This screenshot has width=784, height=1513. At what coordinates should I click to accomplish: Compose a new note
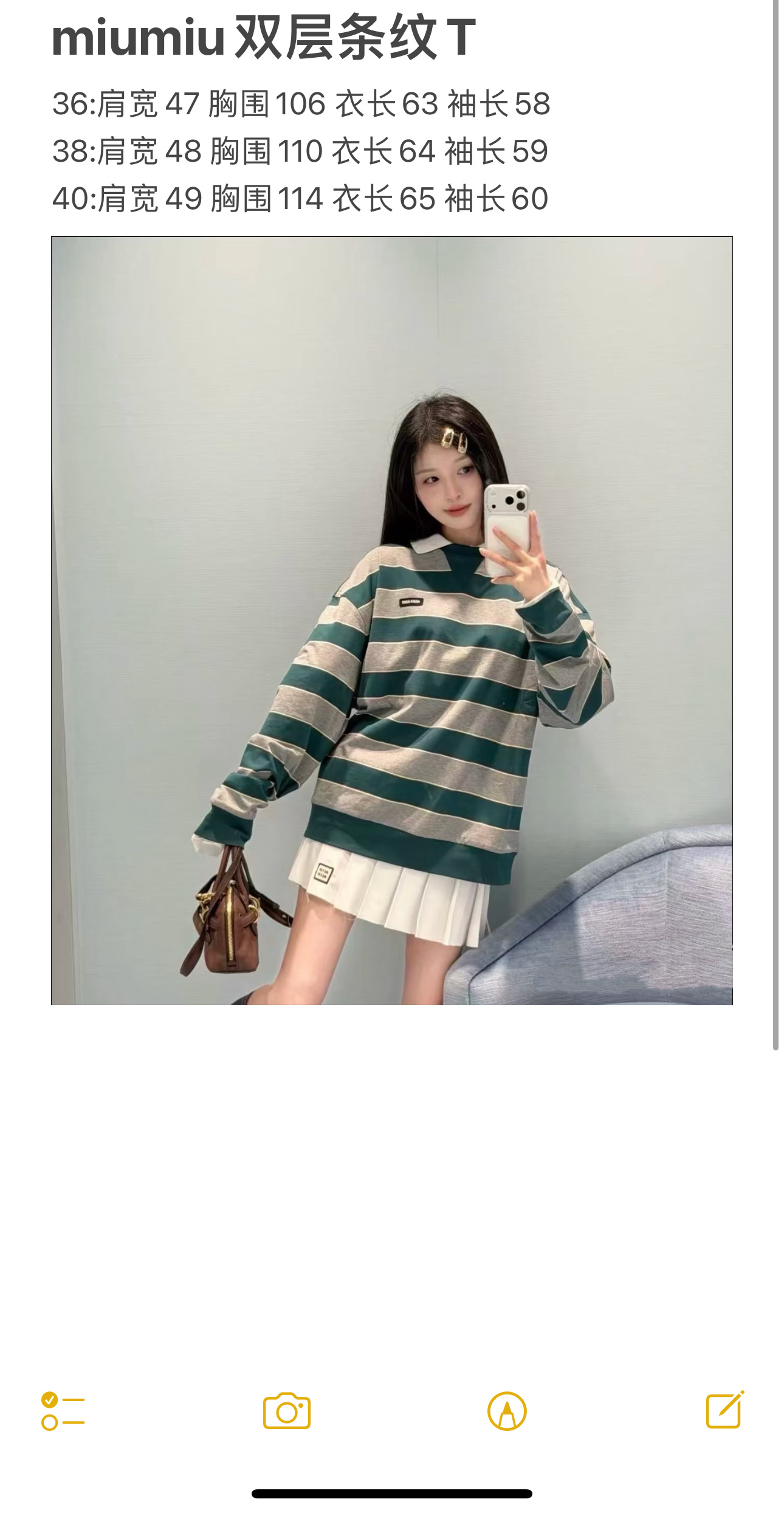point(724,1410)
